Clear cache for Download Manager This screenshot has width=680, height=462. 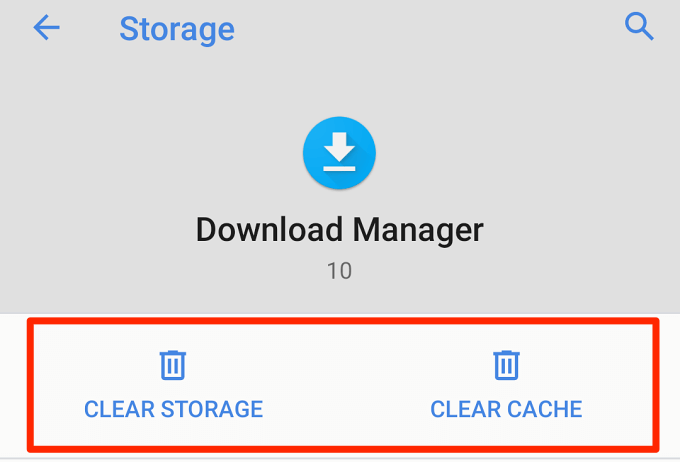[506, 386]
